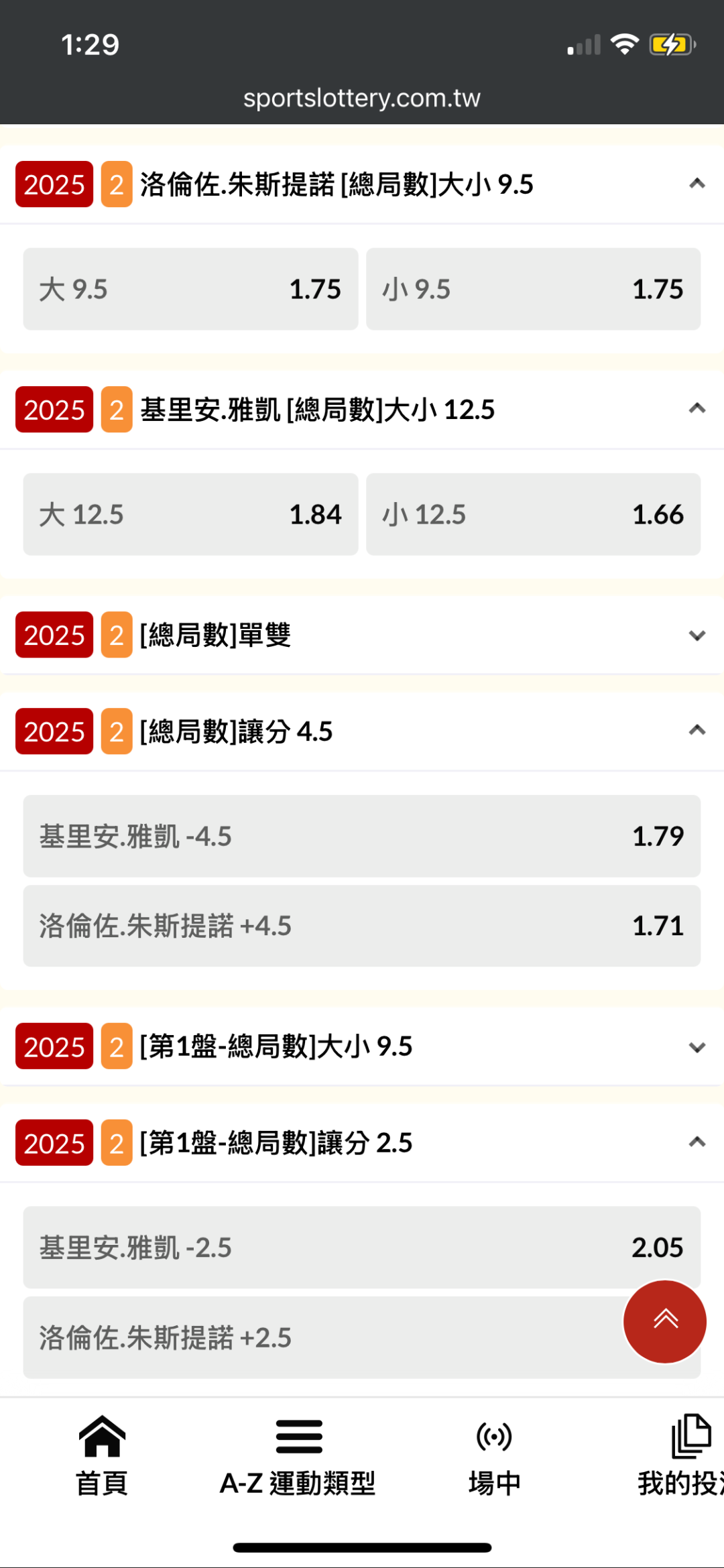Collapse 洛倫佐.朱斯提諾 總局數大小 9.5 section
The height and width of the screenshot is (1568, 724).
[697, 184]
